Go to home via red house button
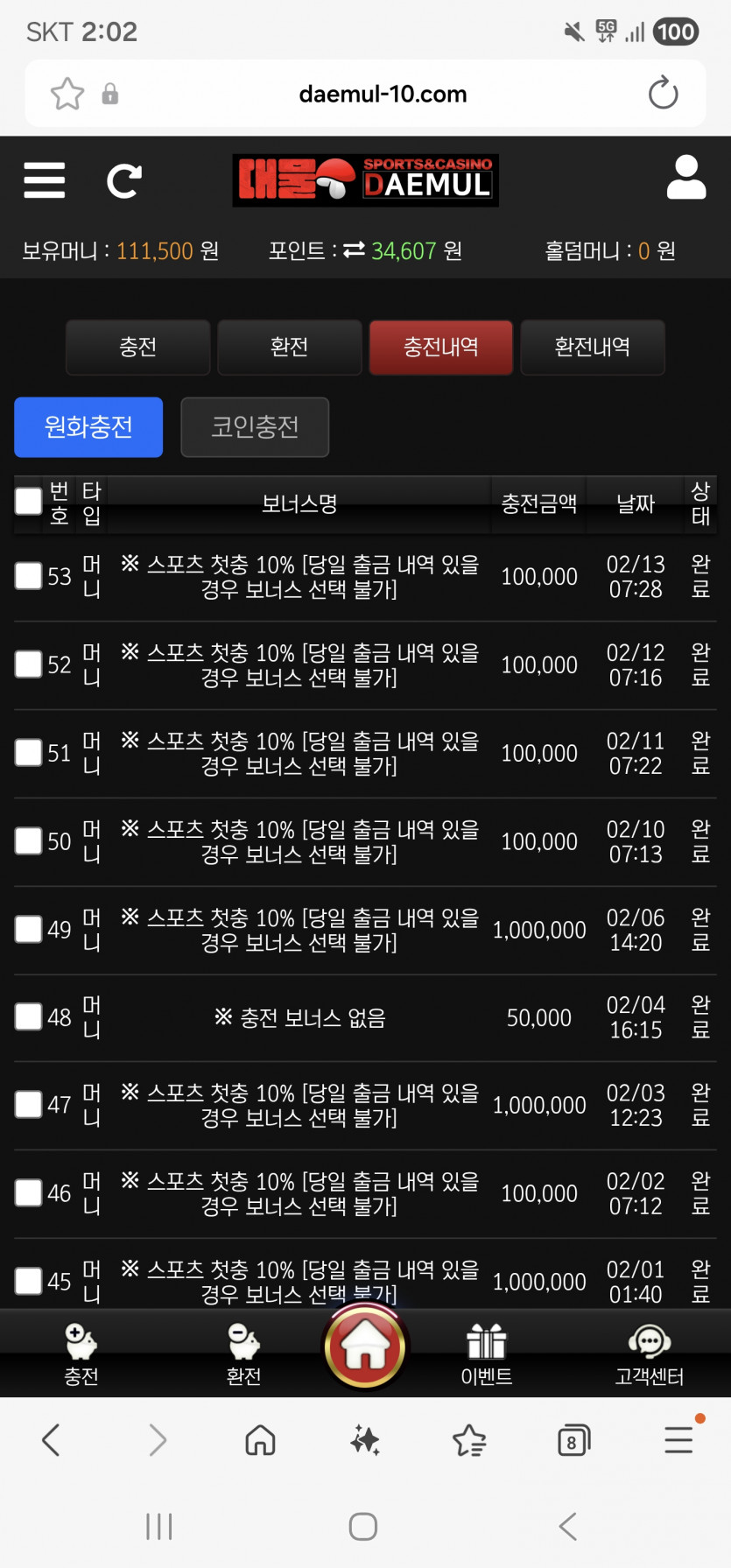The image size is (731, 1568). click(x=365, y=1347)
